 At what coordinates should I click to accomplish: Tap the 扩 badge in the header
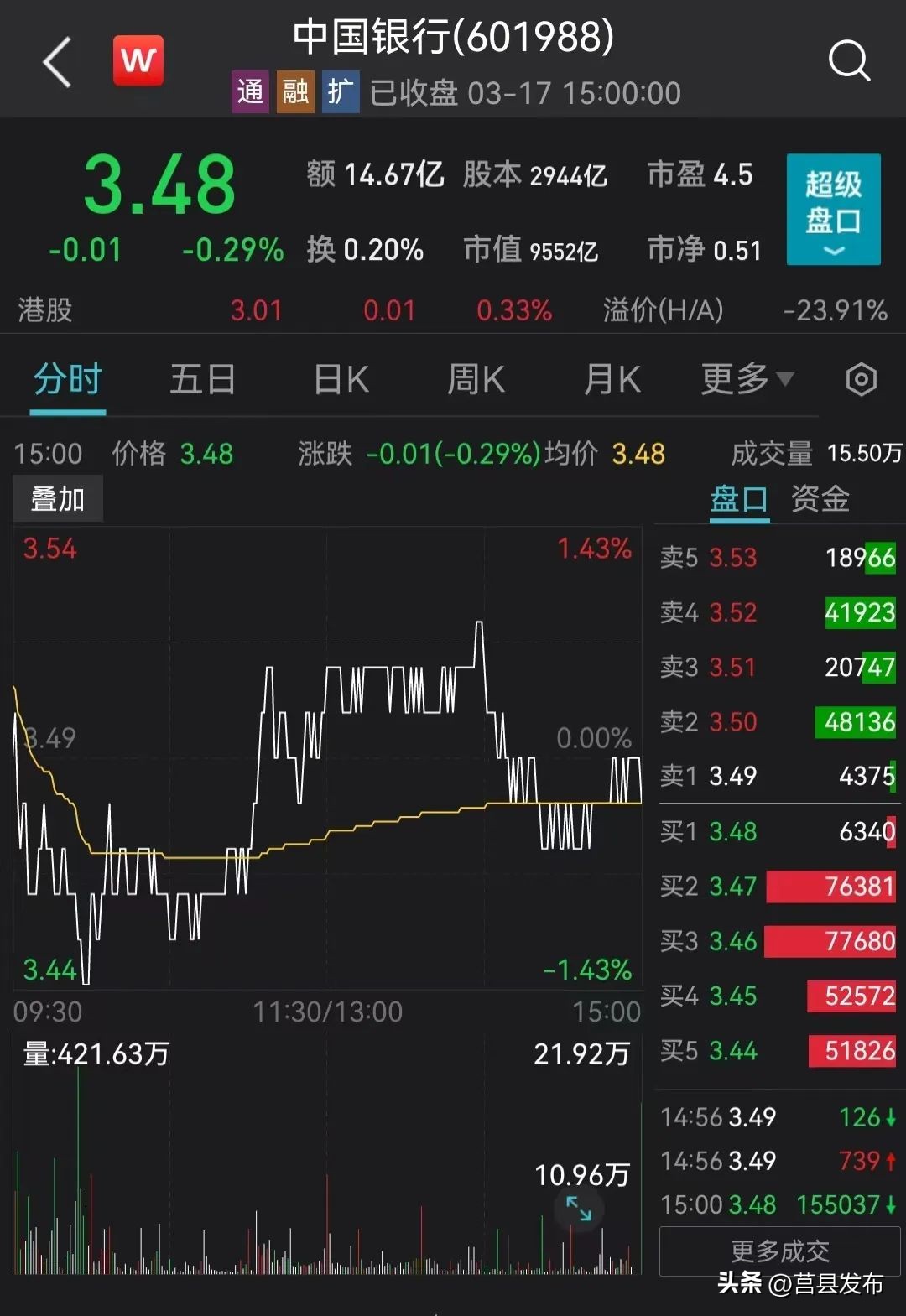click(341, 92)
